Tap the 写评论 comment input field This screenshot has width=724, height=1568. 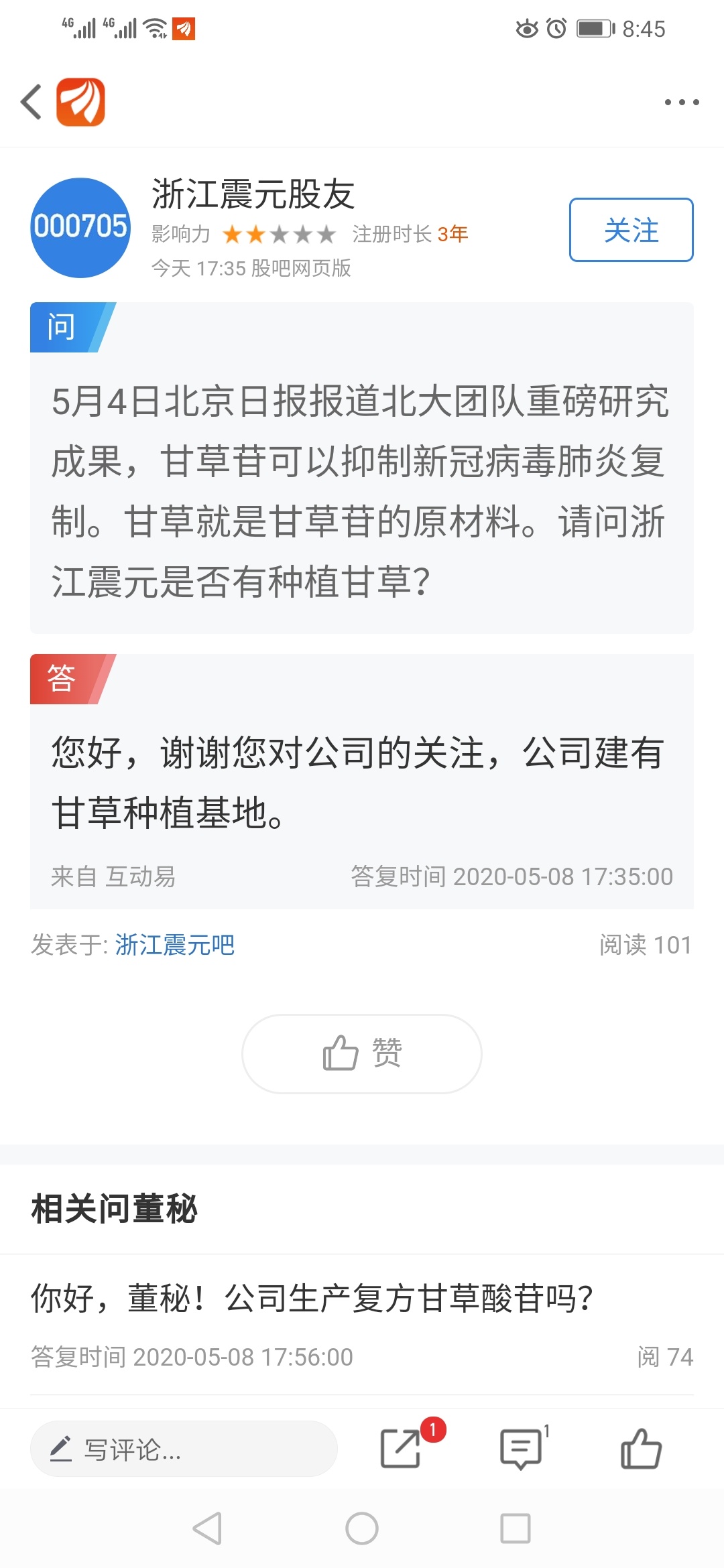pos(184,1449)
